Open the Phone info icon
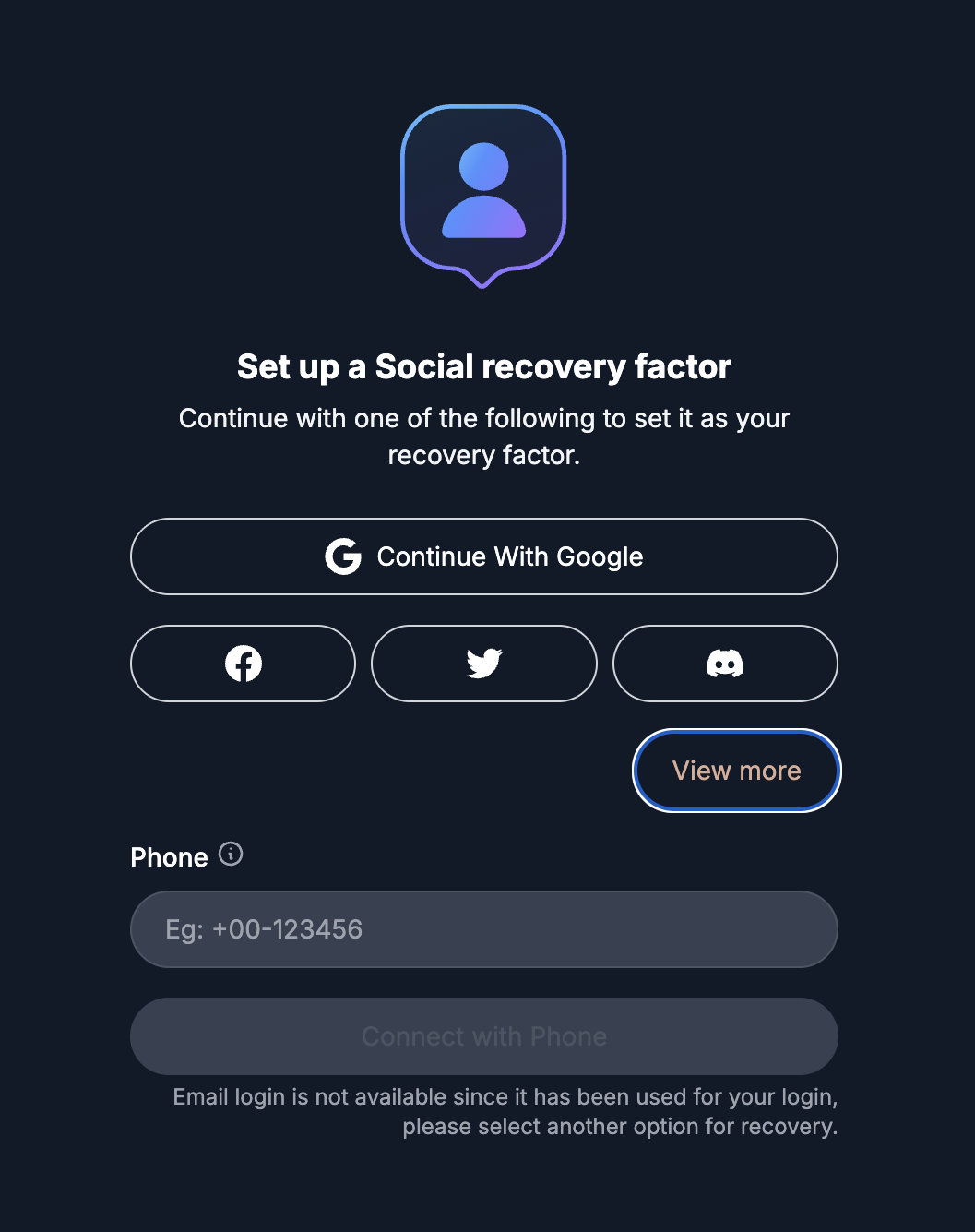This screenshot has width=975, height=1232. (x=231, y=855)
